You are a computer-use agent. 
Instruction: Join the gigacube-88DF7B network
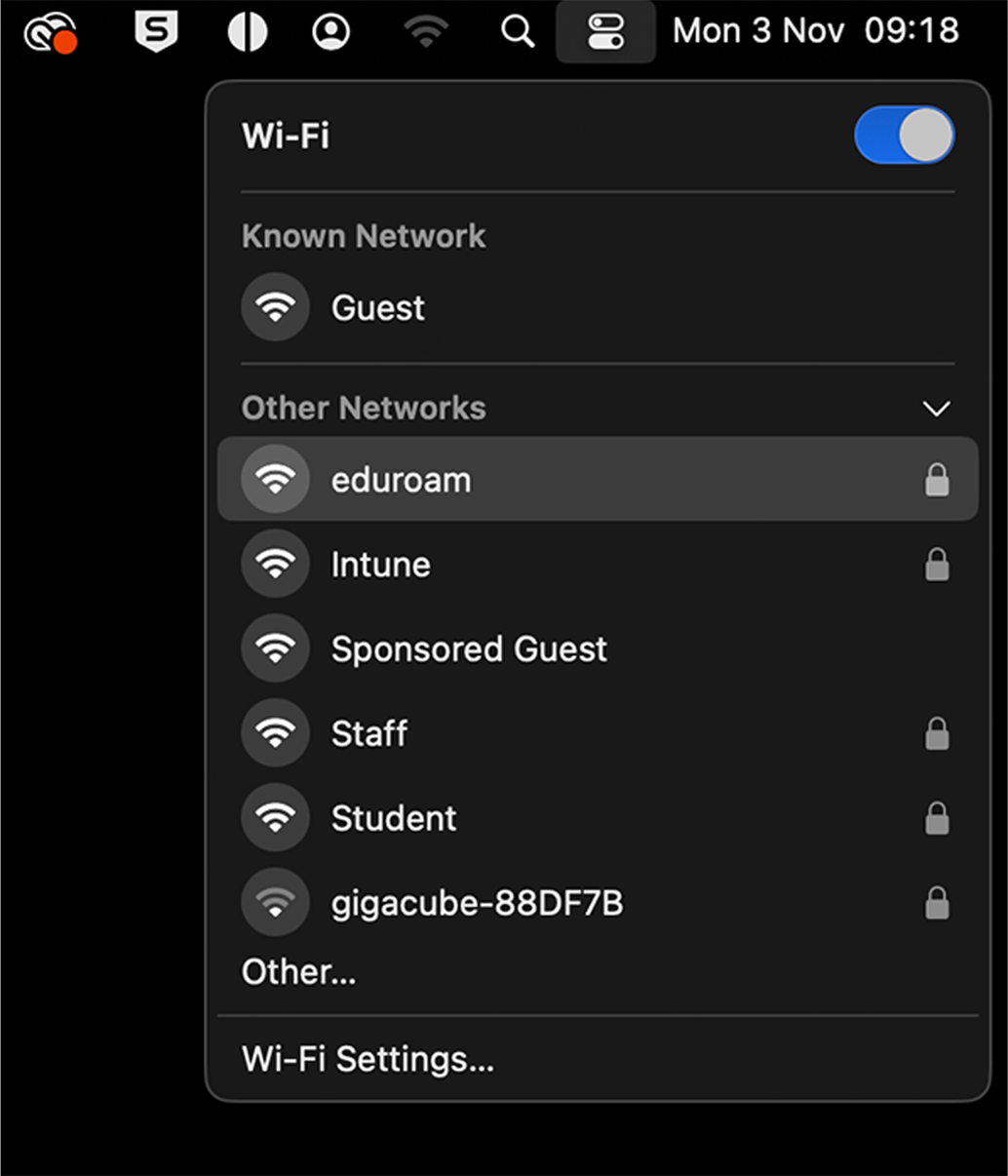[476, 903]
